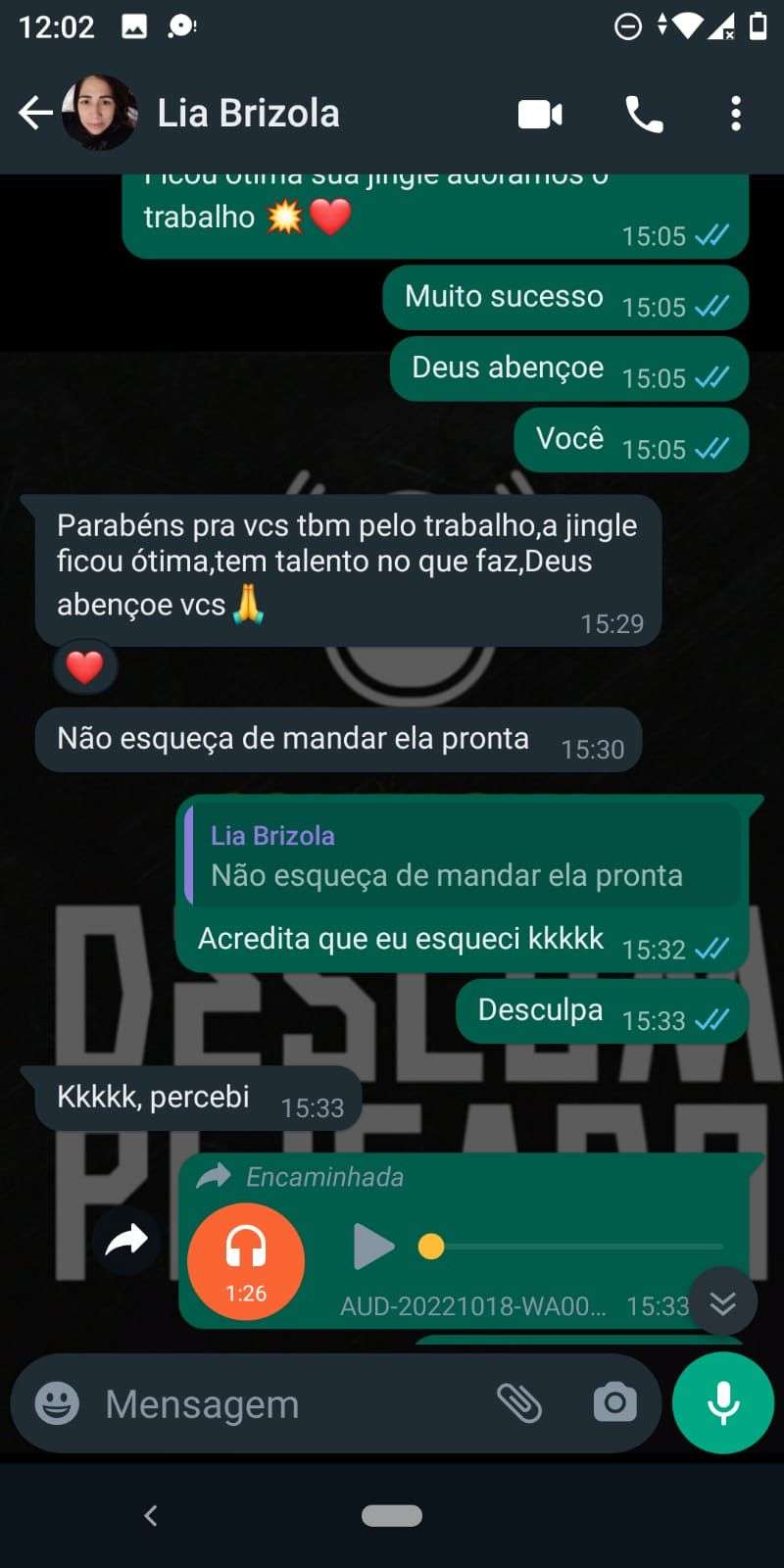Open the camera from the message bar

pos(614,1403)
